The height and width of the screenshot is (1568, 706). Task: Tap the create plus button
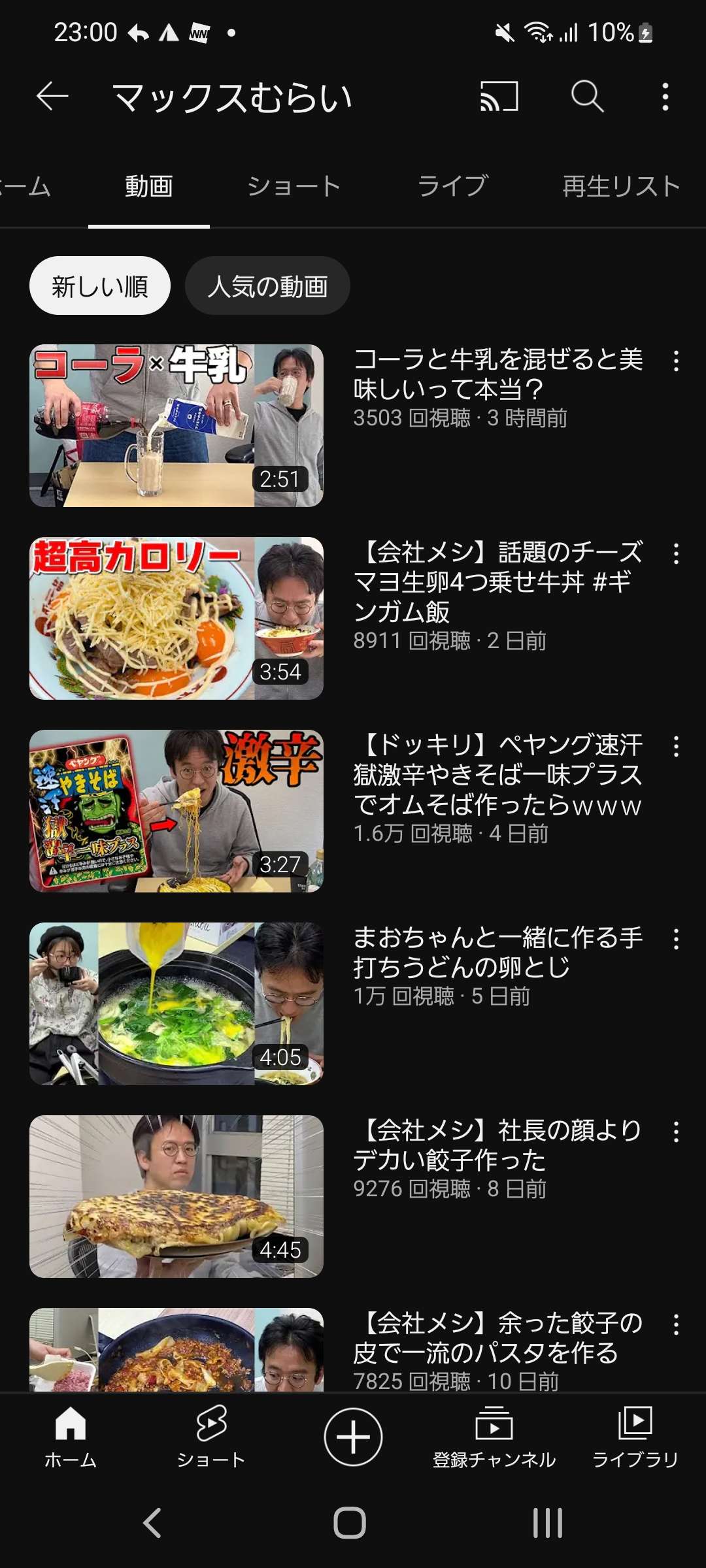tap(353, 1437)
